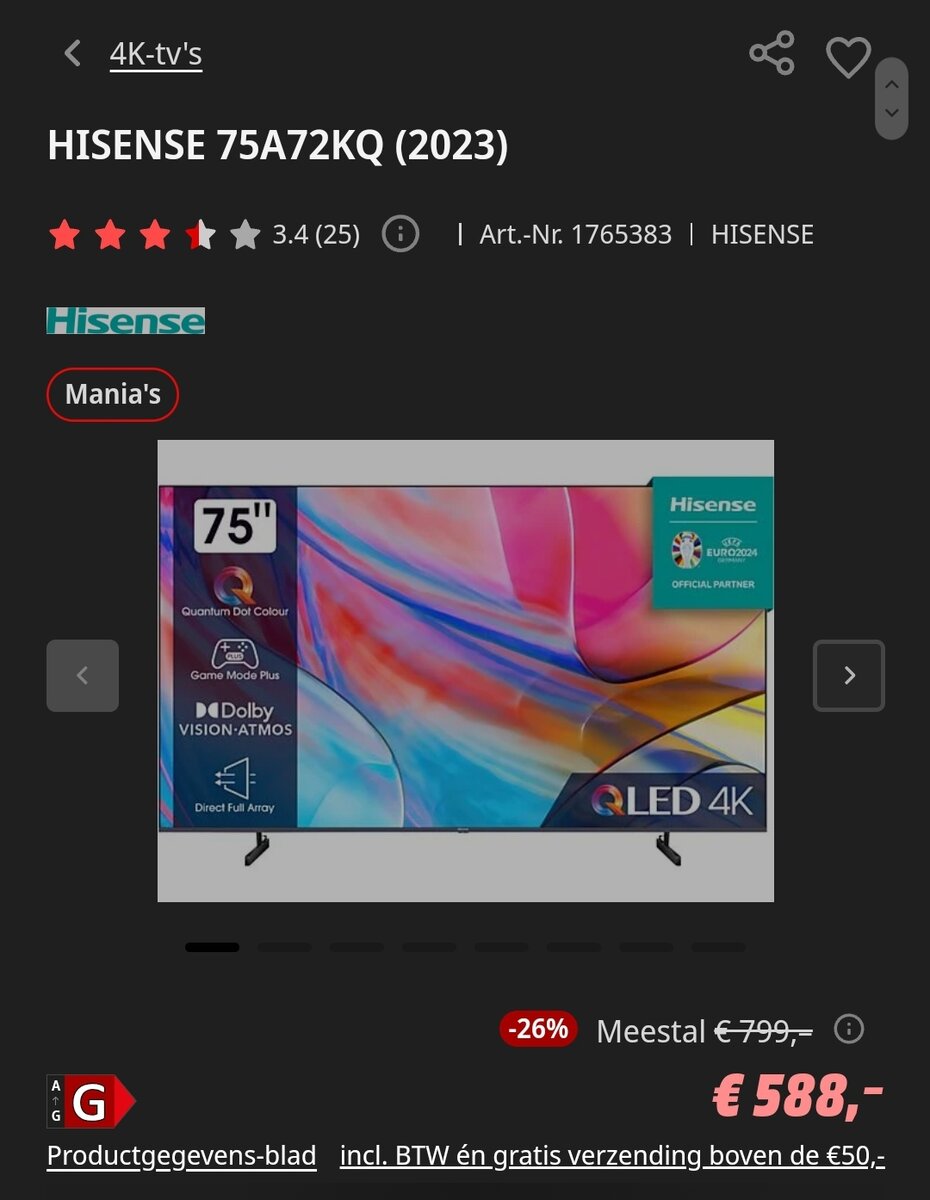Share this Hisense TV product
930x1200 pixels.
771,54
